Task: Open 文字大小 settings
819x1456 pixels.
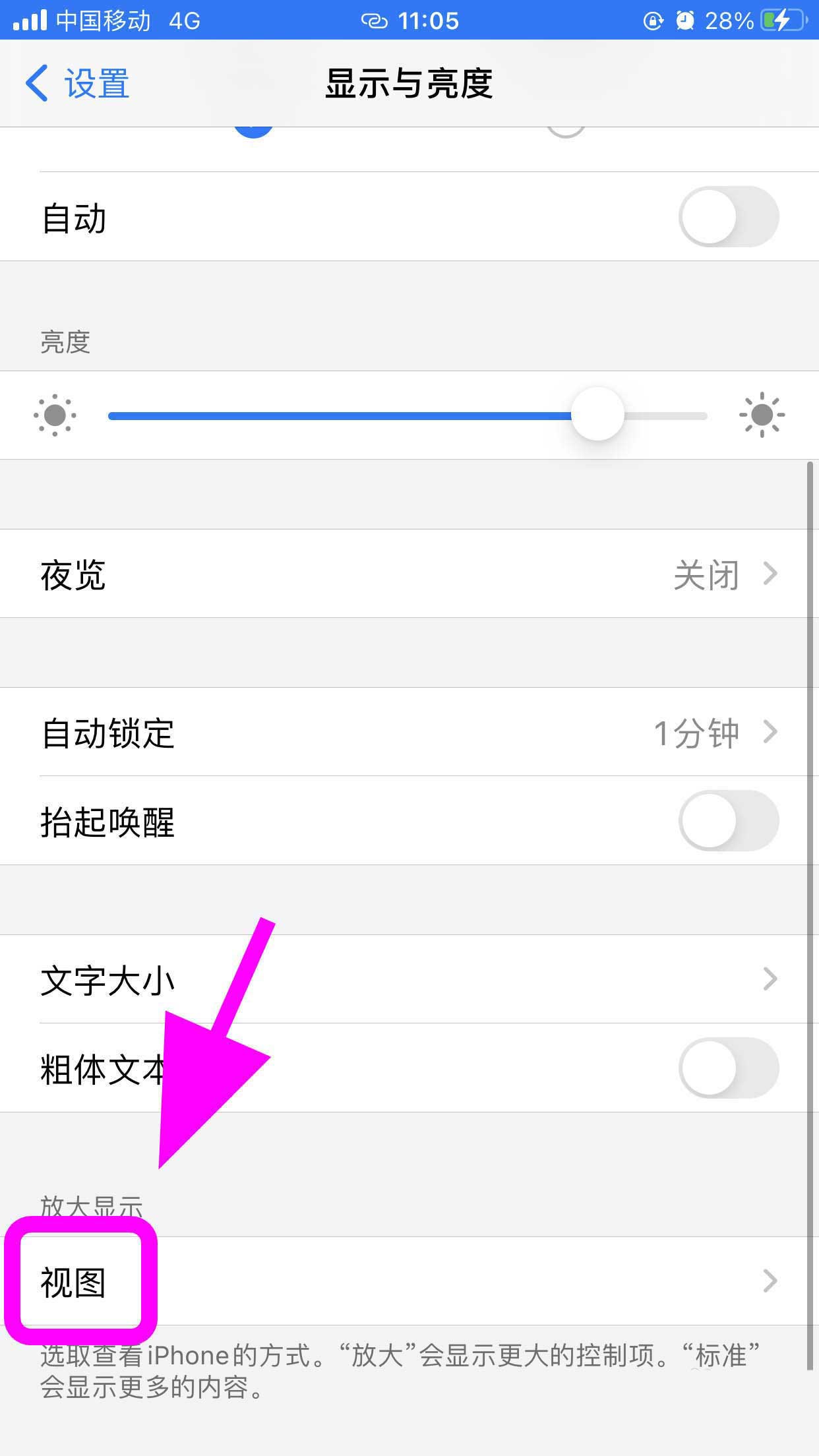Action: [409, 979]
